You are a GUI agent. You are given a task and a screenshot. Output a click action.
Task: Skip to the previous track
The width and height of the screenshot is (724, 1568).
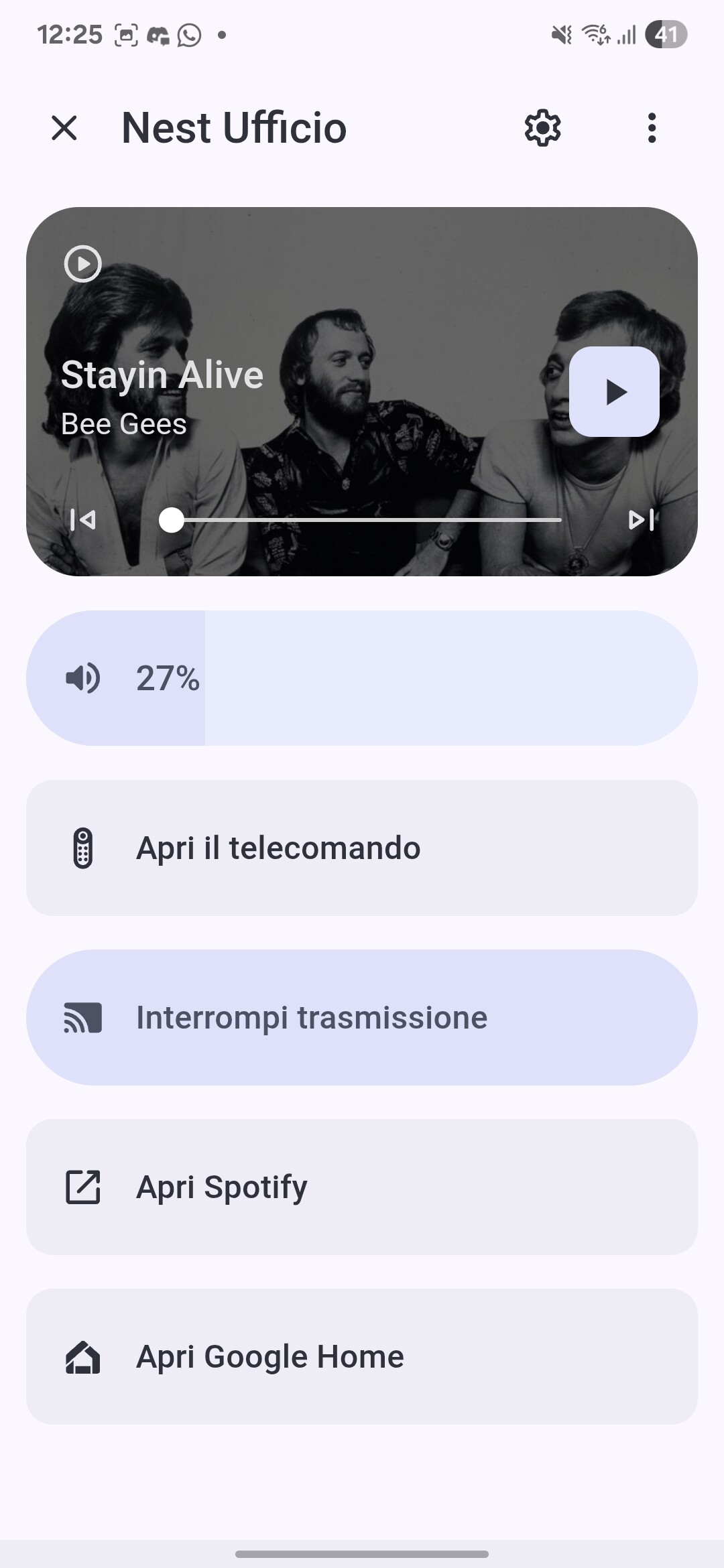[83, 519]
